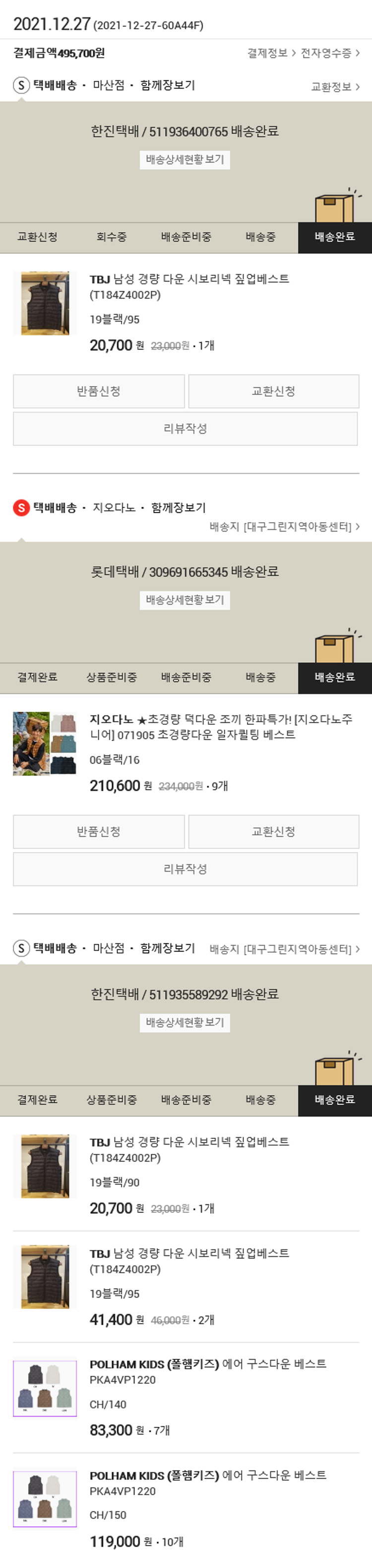This screenshot has width=372, height=1568.
Task: Open 함께장보기 for 지오다노
Action: pyautogui.click(x=178, y=508)
